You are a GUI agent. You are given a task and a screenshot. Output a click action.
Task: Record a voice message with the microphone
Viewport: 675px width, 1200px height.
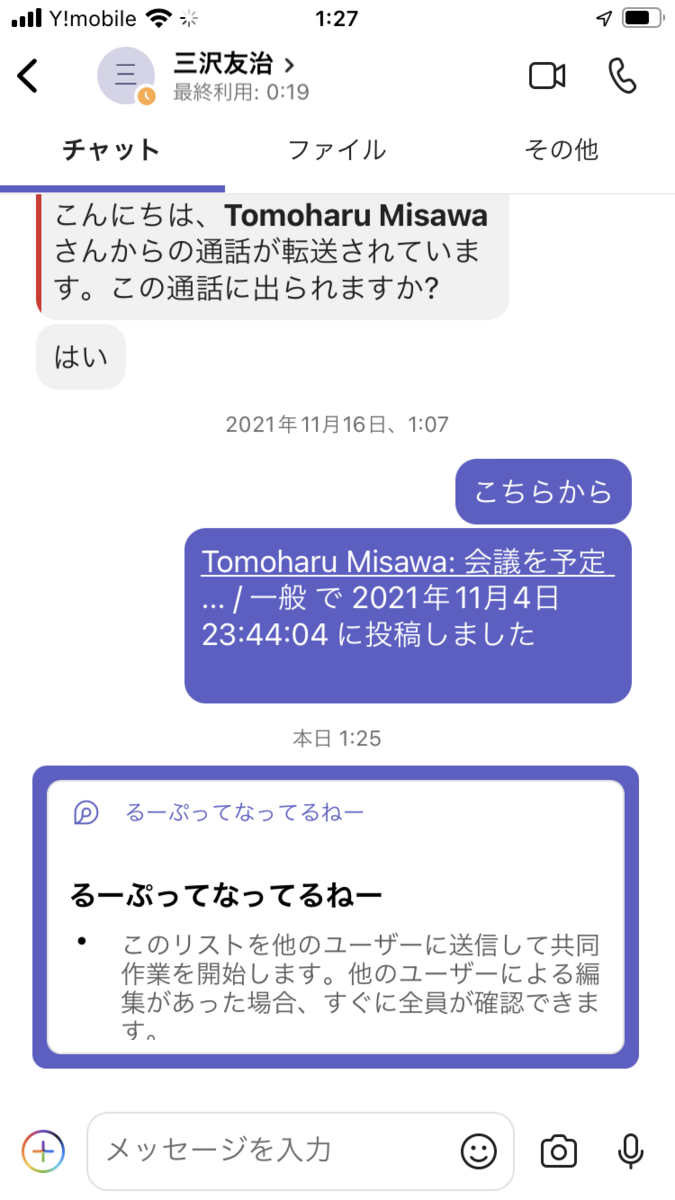[630, 1151]
